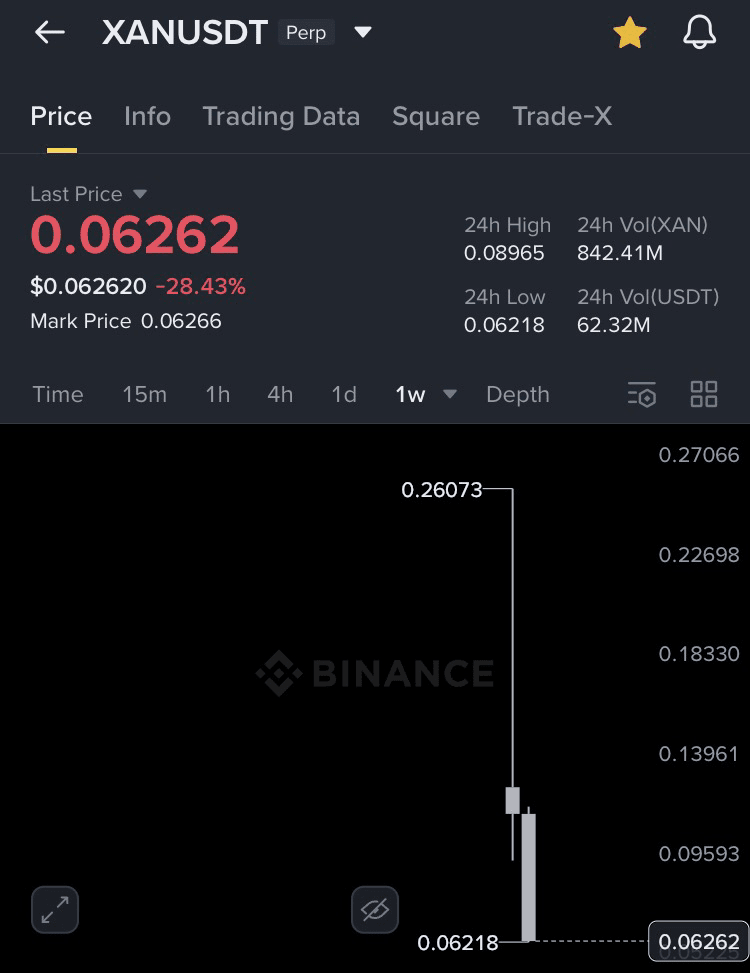Change the chart to 1d interval
This screenshot has height=973, width=750.
click(344, 394)
